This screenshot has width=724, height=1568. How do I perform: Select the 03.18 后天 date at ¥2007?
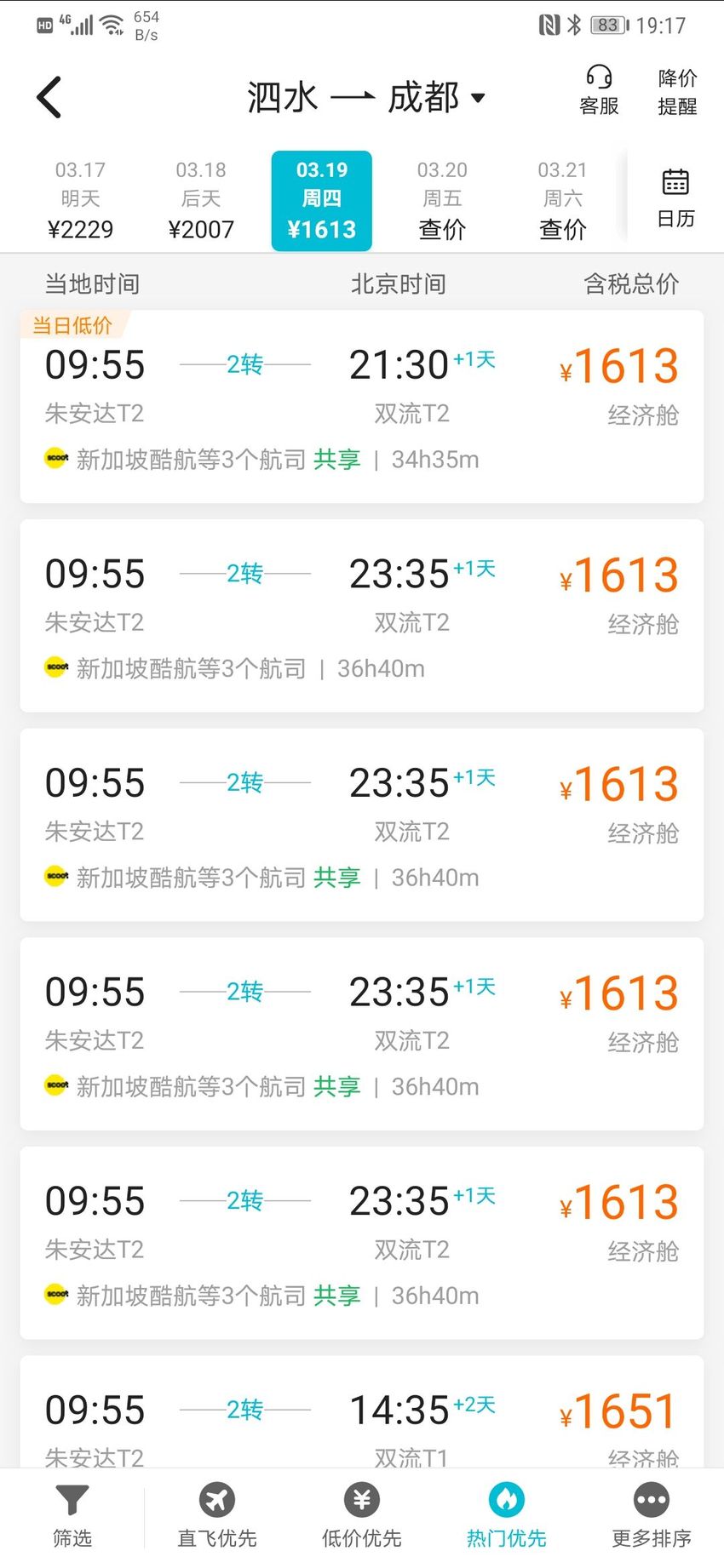[201, 201]
